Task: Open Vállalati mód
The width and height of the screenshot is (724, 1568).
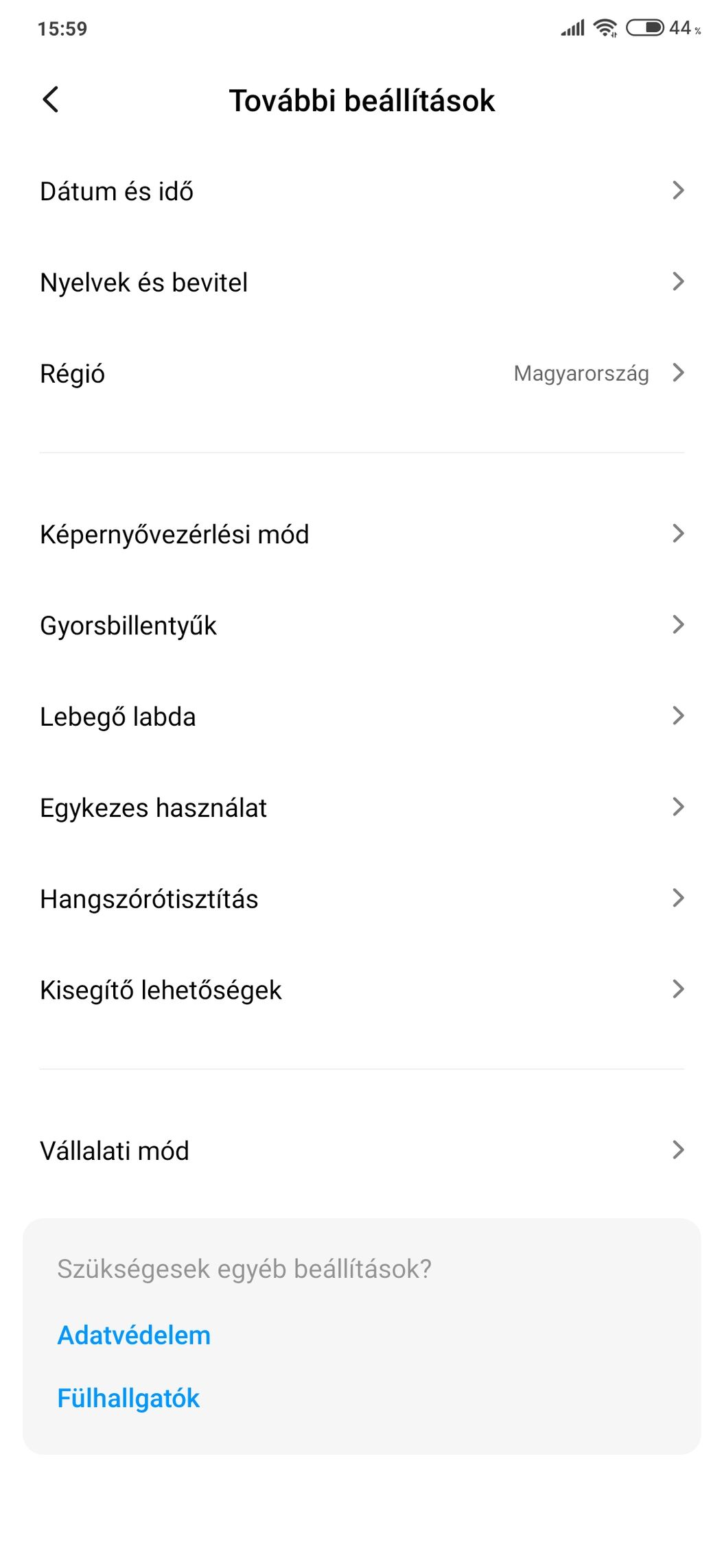Action: coord(362,1150)
